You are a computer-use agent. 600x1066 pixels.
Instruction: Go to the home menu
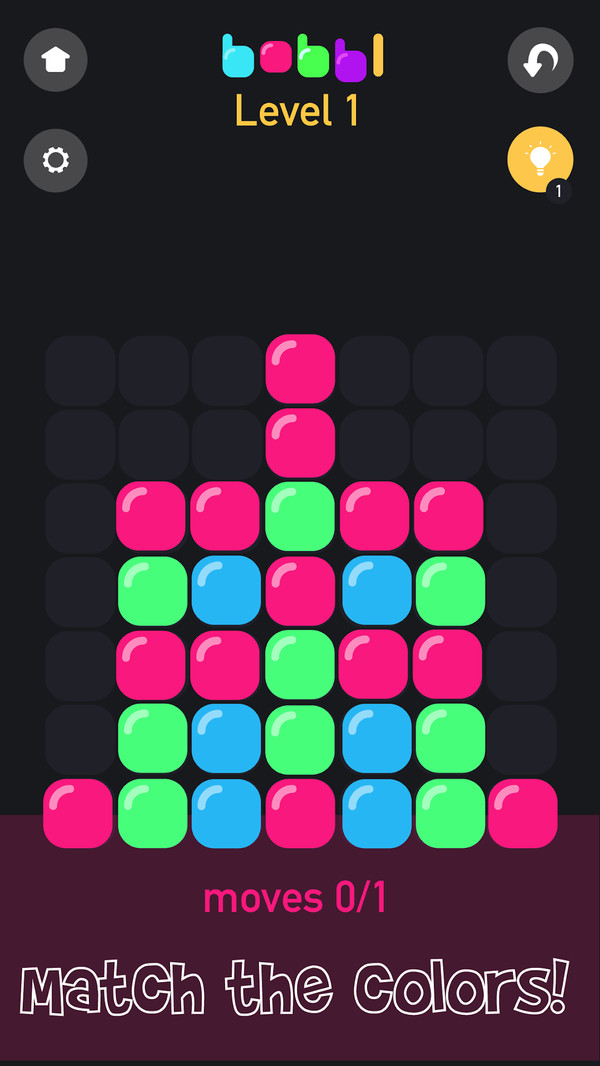pyautogui.click(x=56, y=60)
